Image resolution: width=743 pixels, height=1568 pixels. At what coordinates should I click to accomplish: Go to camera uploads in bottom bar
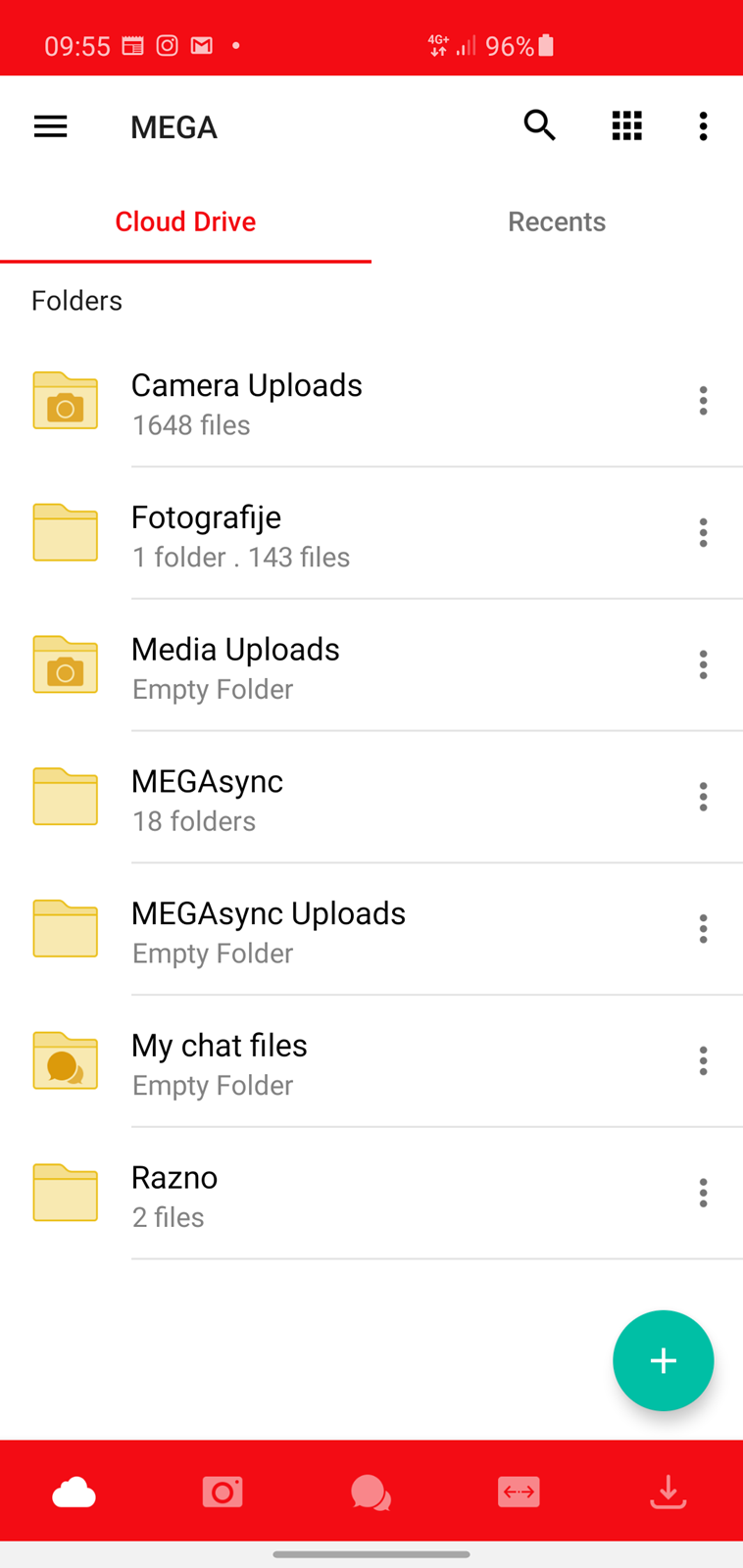(223, 1492)
